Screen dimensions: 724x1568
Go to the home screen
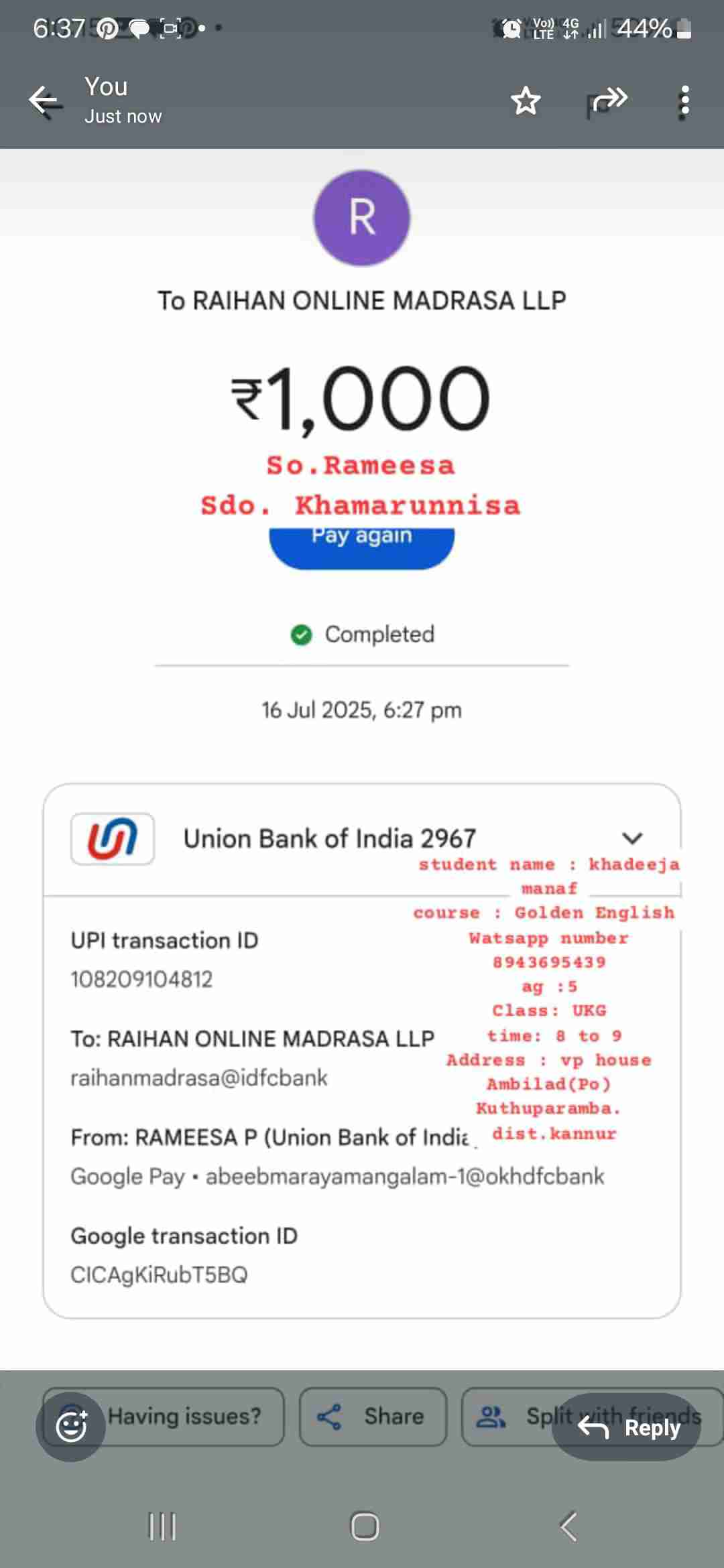[x=365, y=1527]
